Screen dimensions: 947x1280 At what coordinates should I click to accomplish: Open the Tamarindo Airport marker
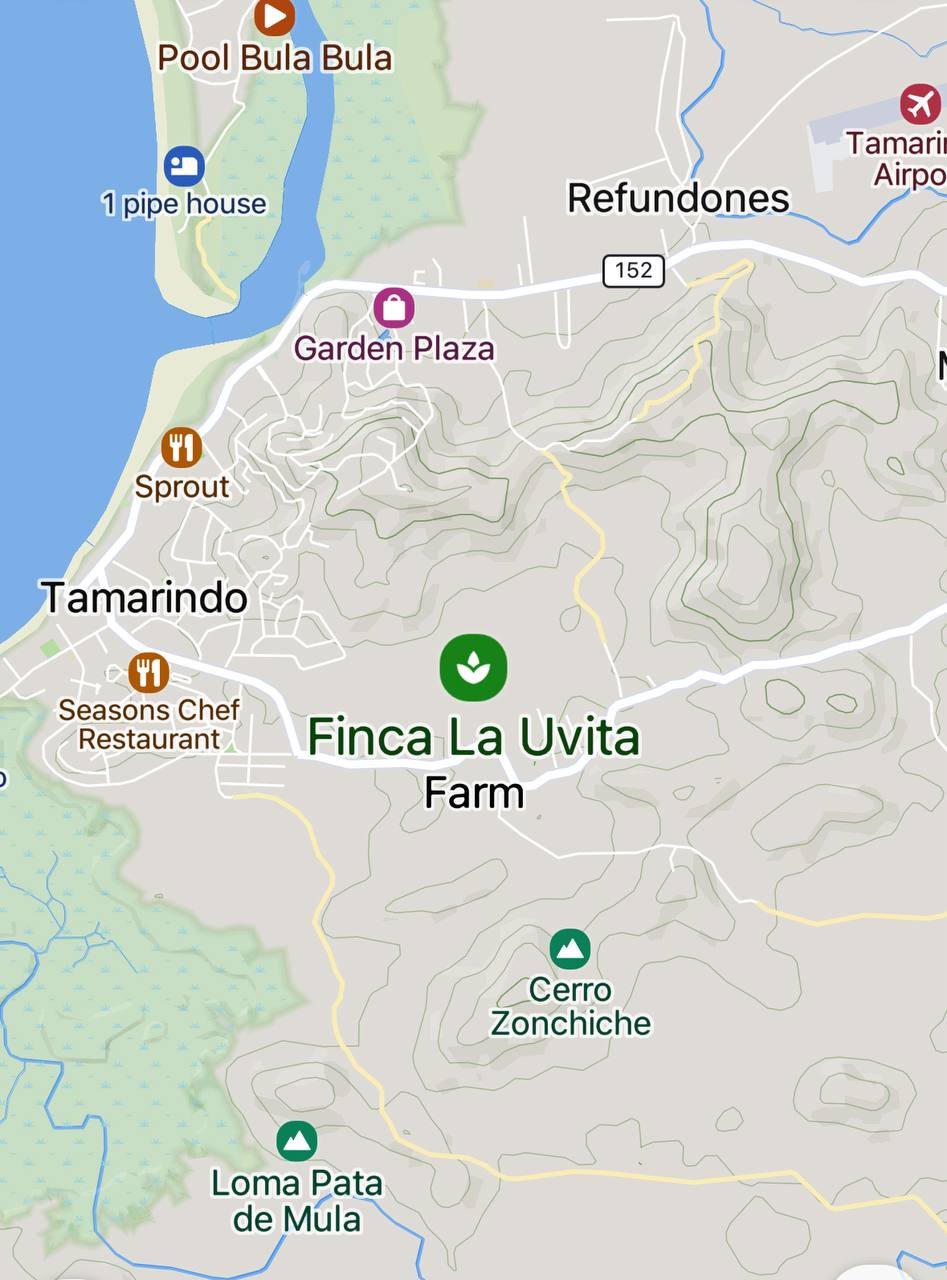pyautogui.click(x=920, y=105)
